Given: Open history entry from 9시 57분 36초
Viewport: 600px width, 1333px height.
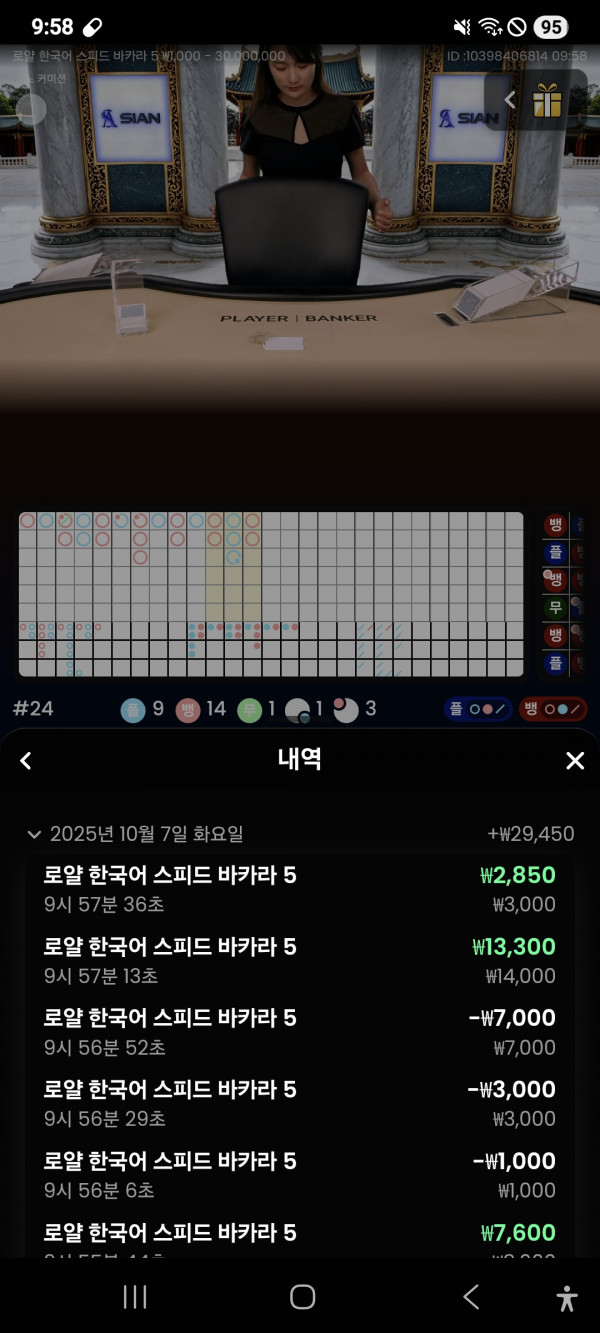Looking at the screenshot, I should point(300,889).
